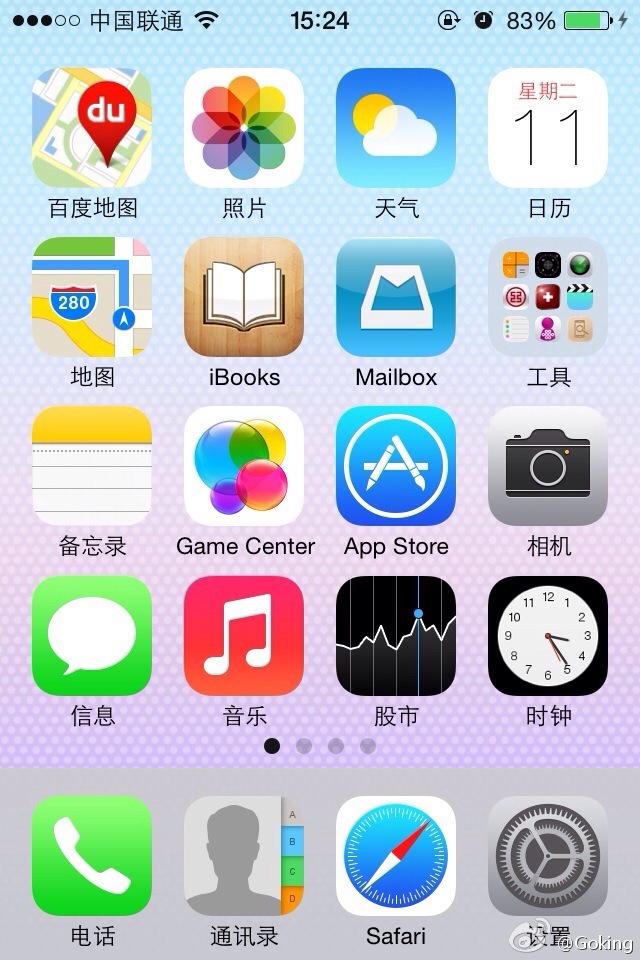
Task: Open the 备忘录 notes app
Action: pos(92,466)
